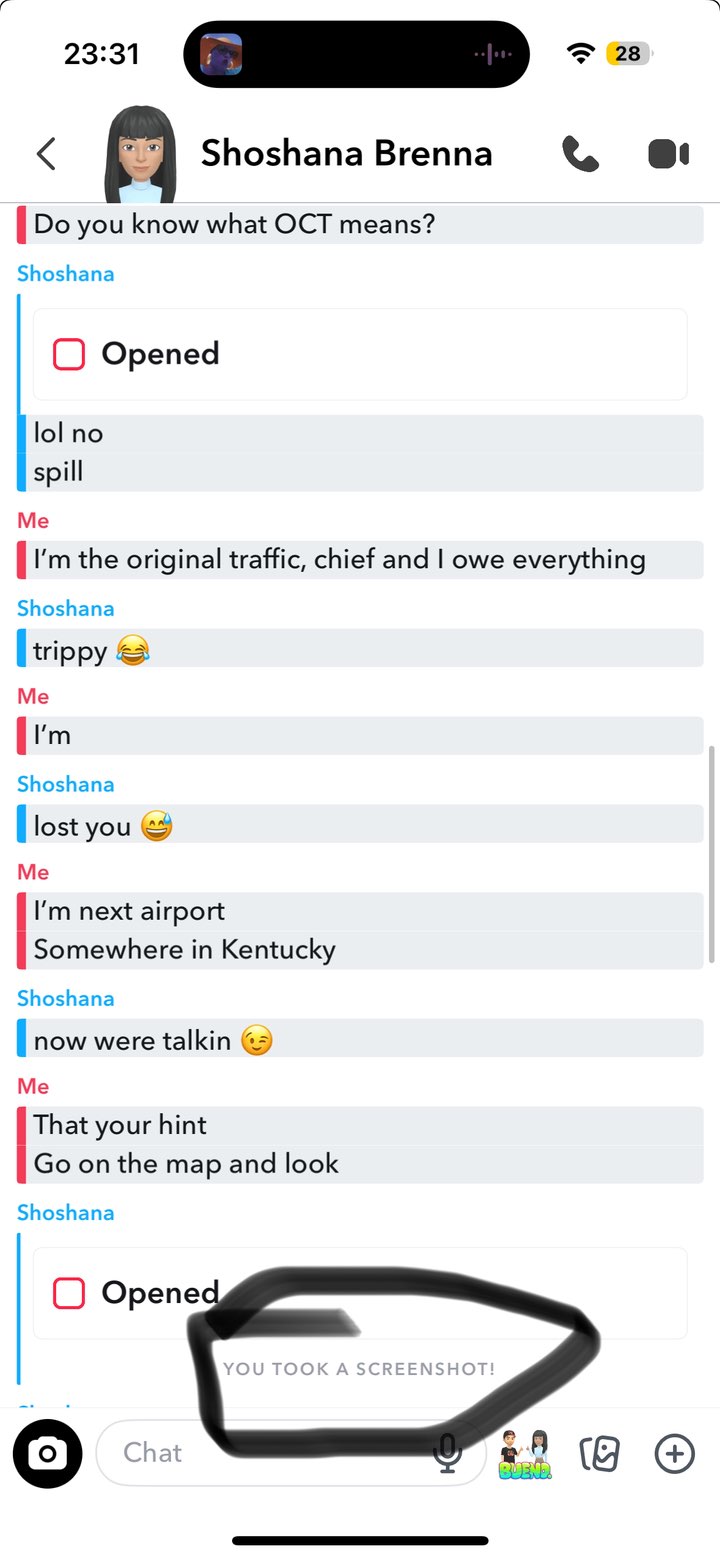Record a voice note with the microphone
Screen dimensions: 720x1560
[448, 1453]
